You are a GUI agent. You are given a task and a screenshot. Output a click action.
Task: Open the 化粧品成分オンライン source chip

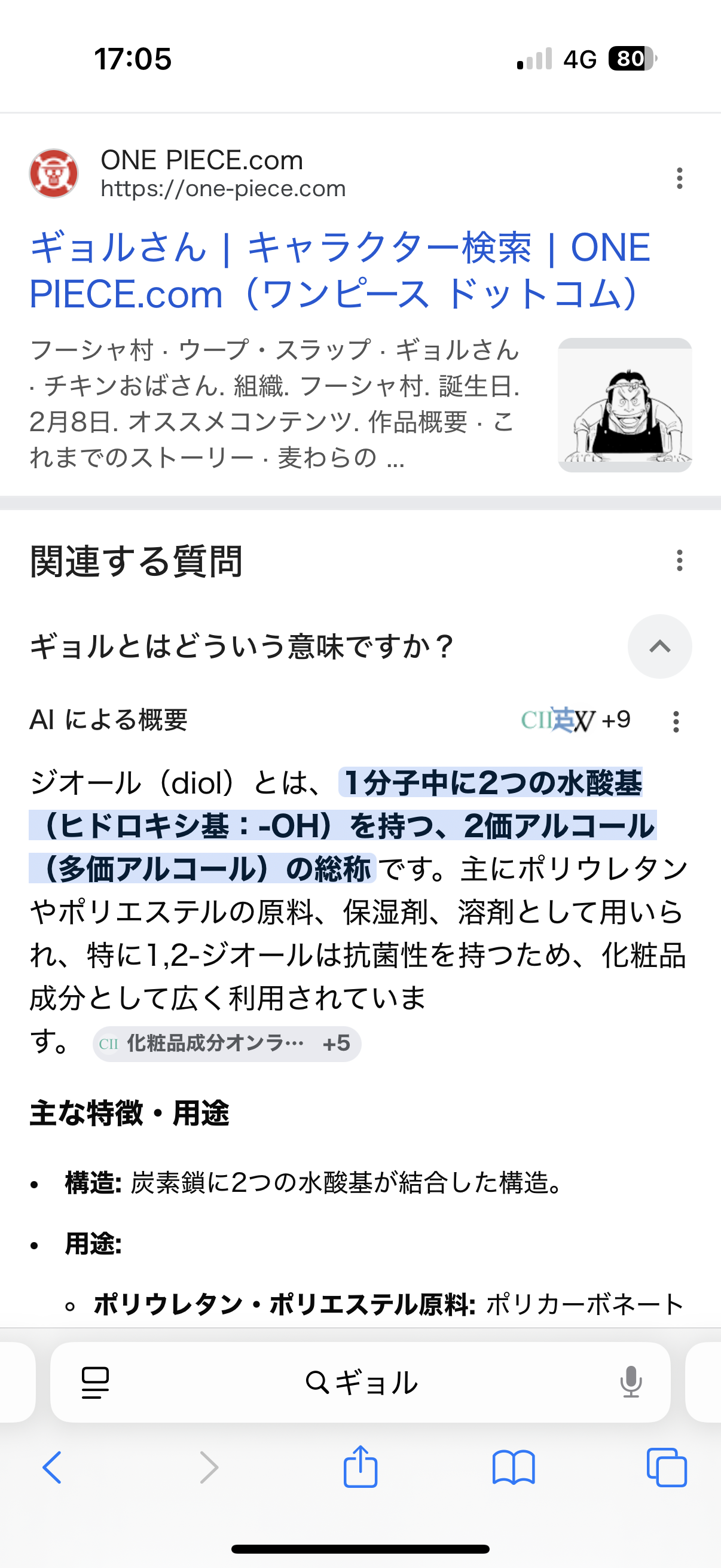click(227, 1044)
